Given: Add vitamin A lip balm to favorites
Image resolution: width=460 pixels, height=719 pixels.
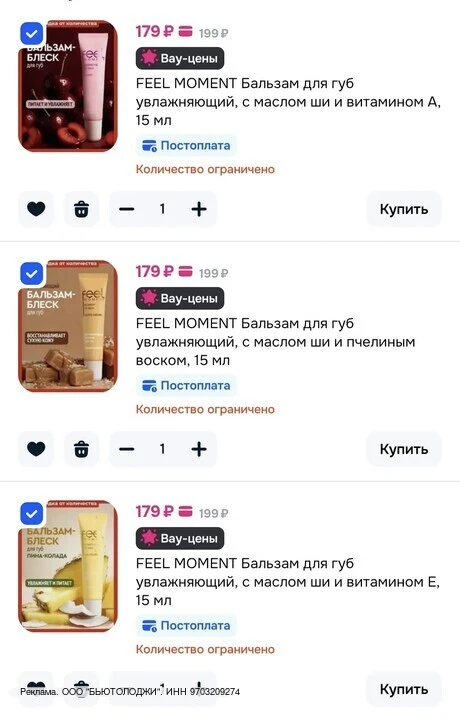Looking at the screenshot, I should click(x=36, y=209).
